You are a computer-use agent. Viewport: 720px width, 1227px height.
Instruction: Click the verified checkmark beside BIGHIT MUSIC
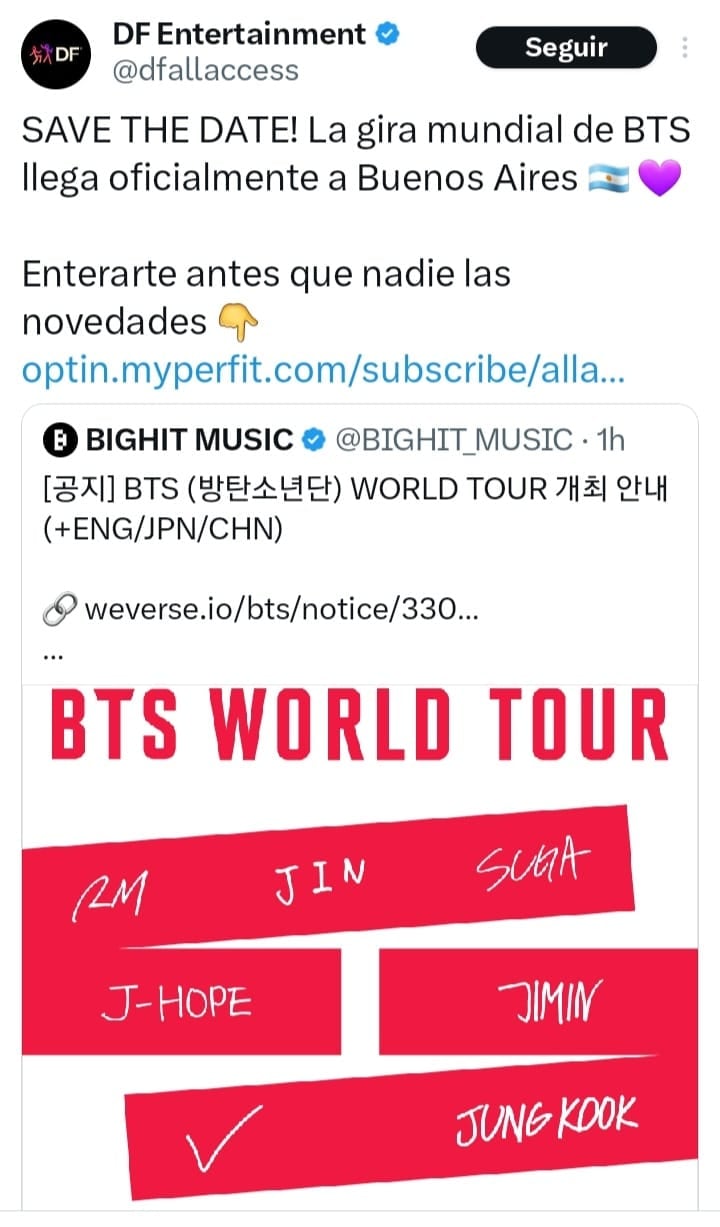(312, 437)
